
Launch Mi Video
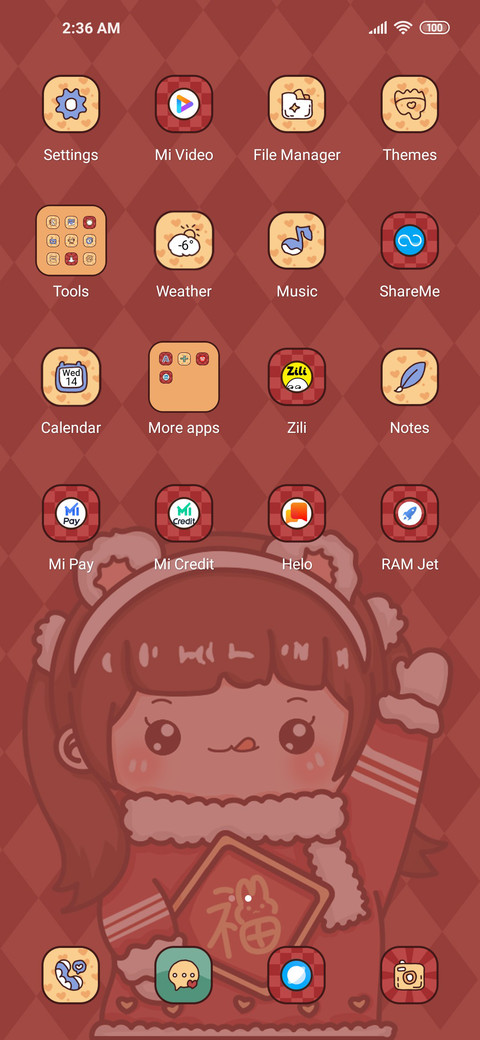point(184,104)
